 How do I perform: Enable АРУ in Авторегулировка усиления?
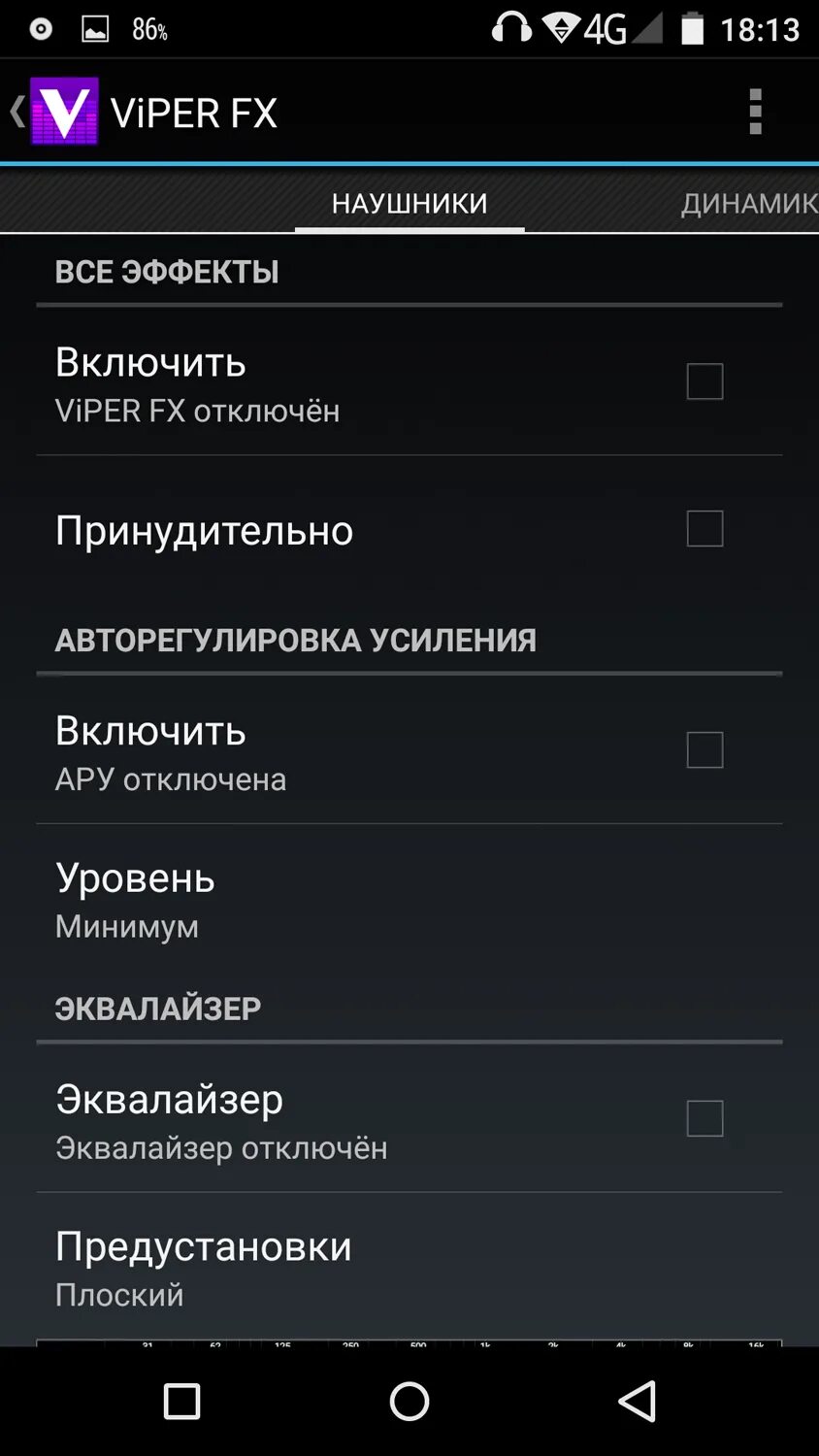coord(704,750)
